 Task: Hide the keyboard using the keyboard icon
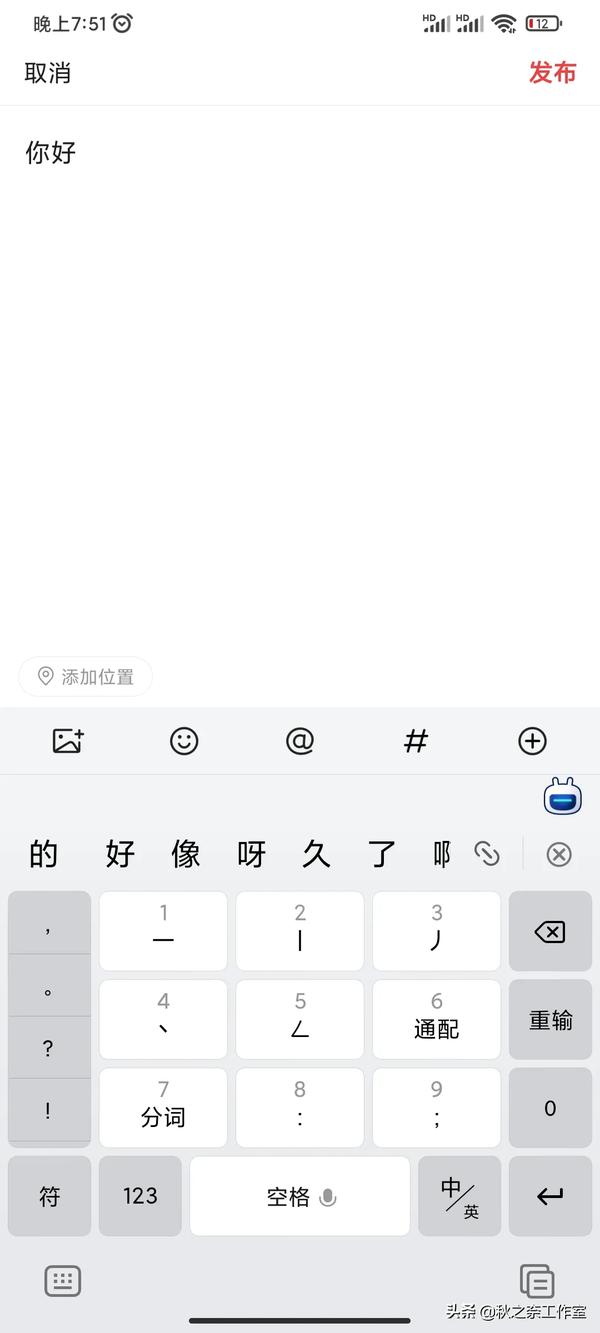pos(62,1281)
